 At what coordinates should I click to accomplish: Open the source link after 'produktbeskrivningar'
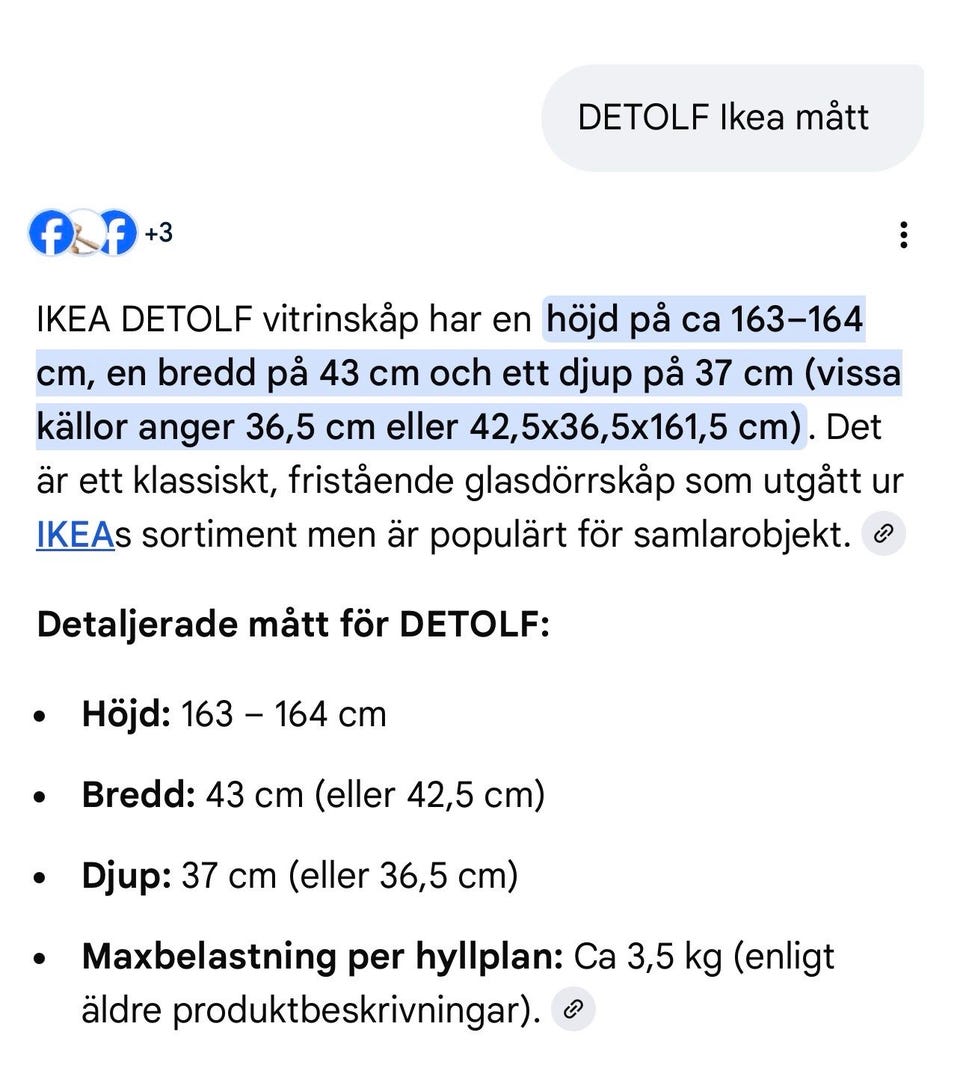pos(573,1011)
